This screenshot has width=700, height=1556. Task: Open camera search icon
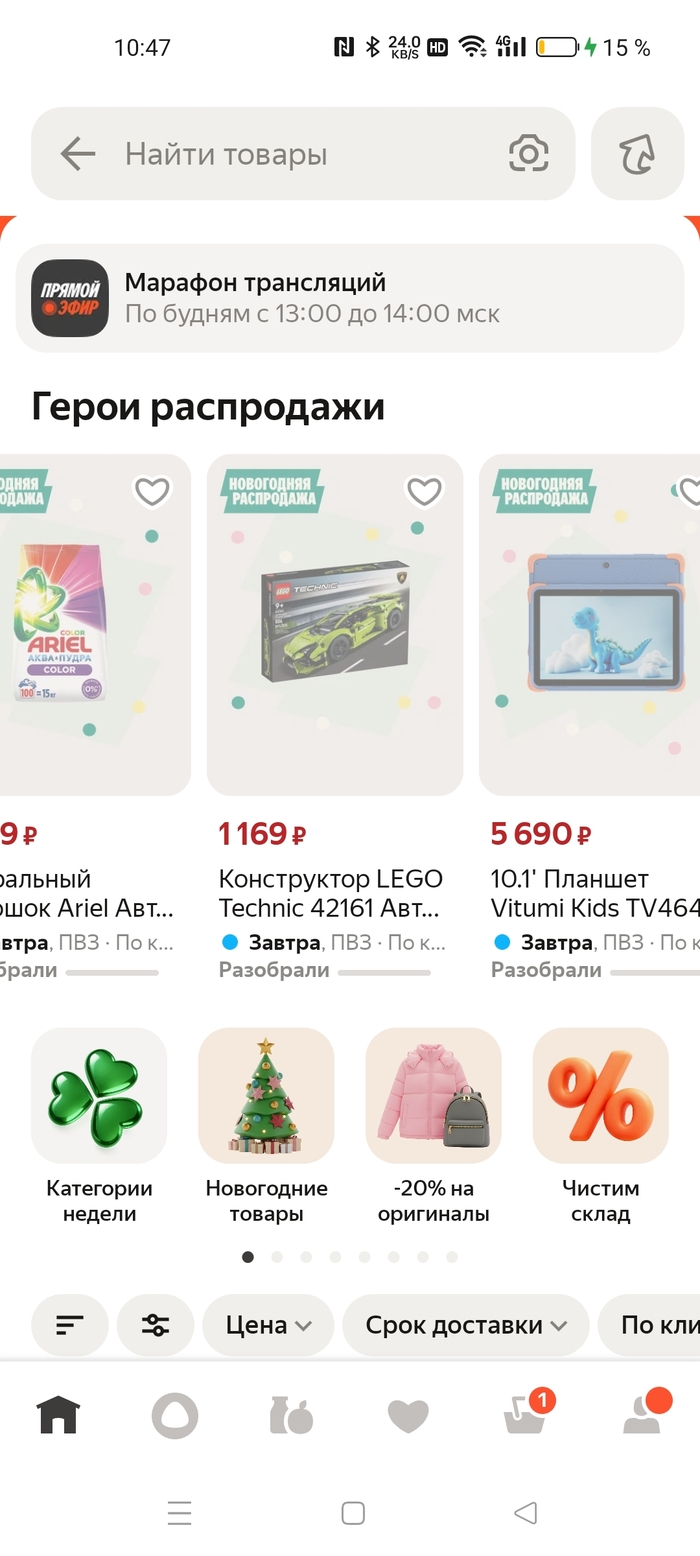[528, 154]
